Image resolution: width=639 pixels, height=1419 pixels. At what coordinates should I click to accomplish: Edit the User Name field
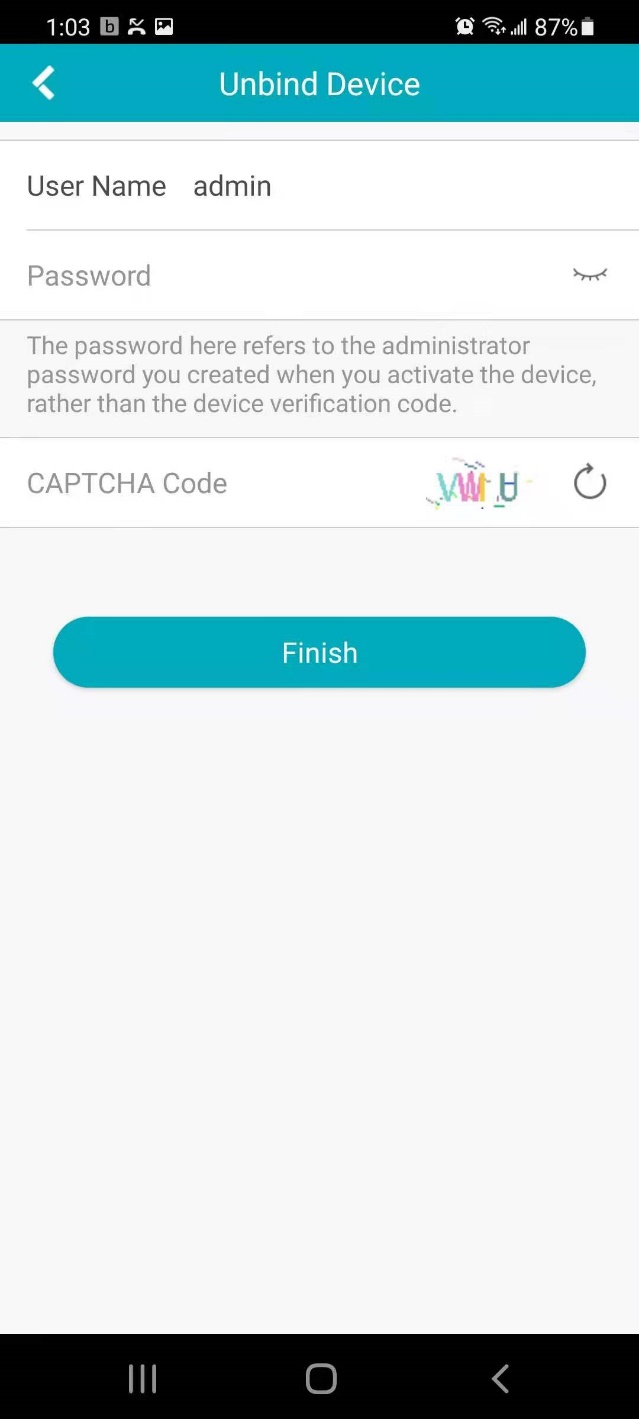tap(319, 186)
